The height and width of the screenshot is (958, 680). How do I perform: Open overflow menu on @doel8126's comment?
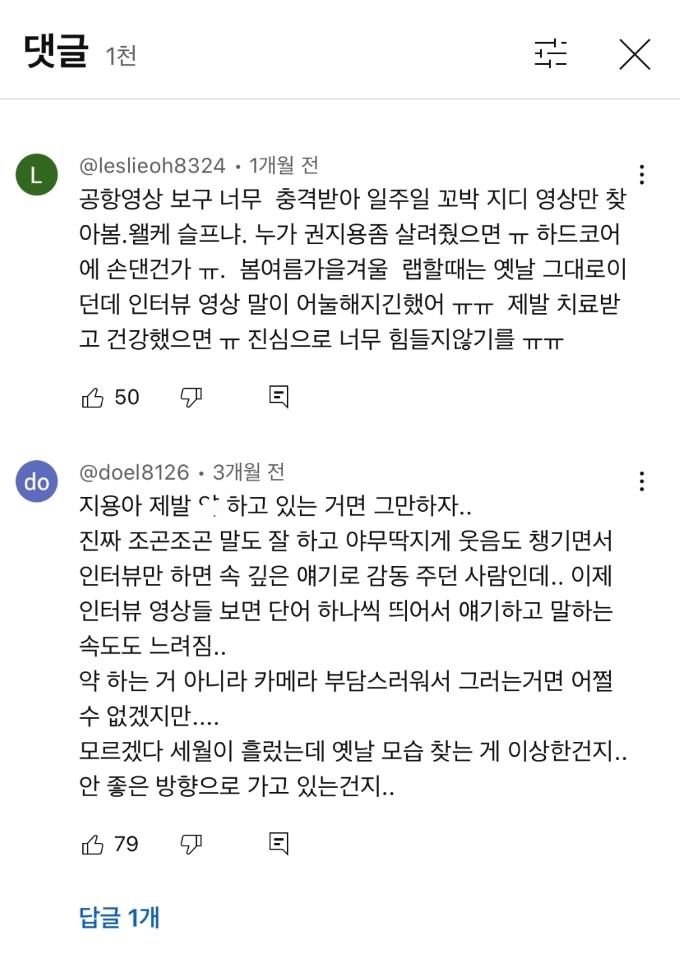642,482
